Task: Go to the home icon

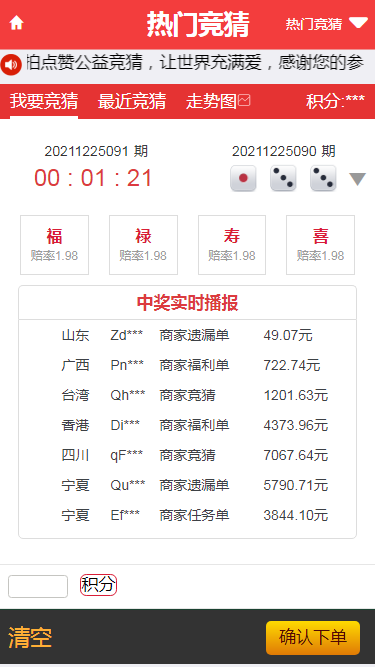Action: click(17, 23)
